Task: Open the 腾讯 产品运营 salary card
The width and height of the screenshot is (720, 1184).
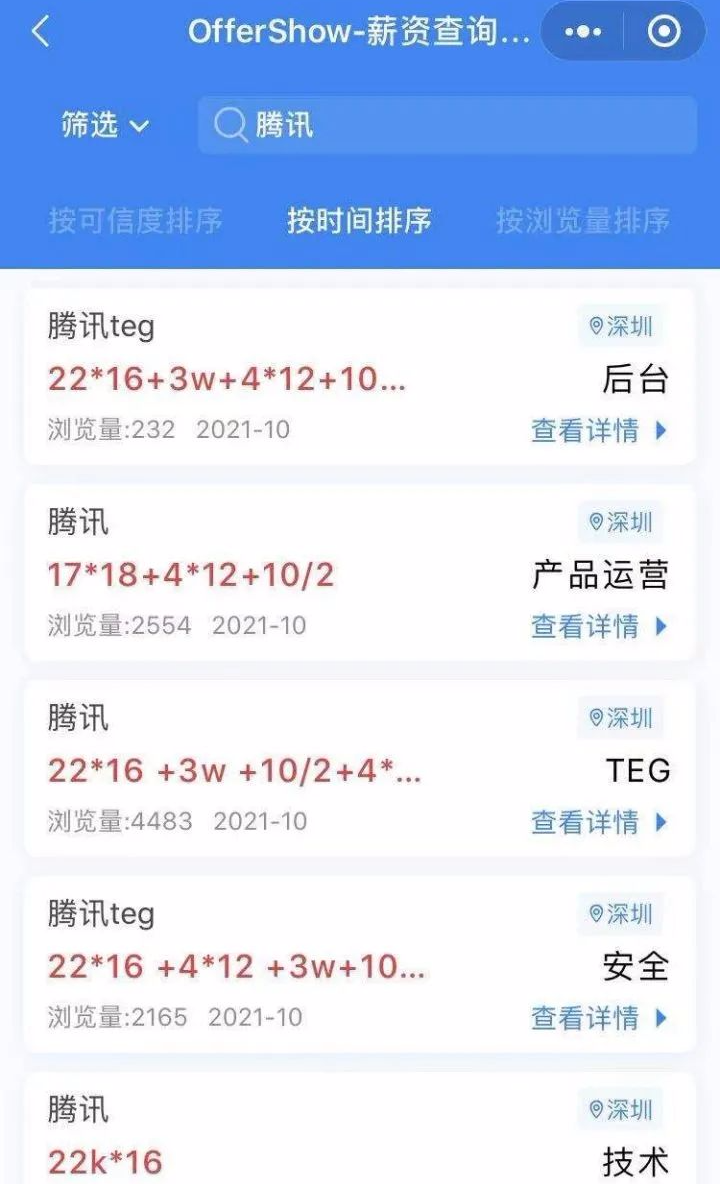Action: pyautogui.click(x=360, y=573)
